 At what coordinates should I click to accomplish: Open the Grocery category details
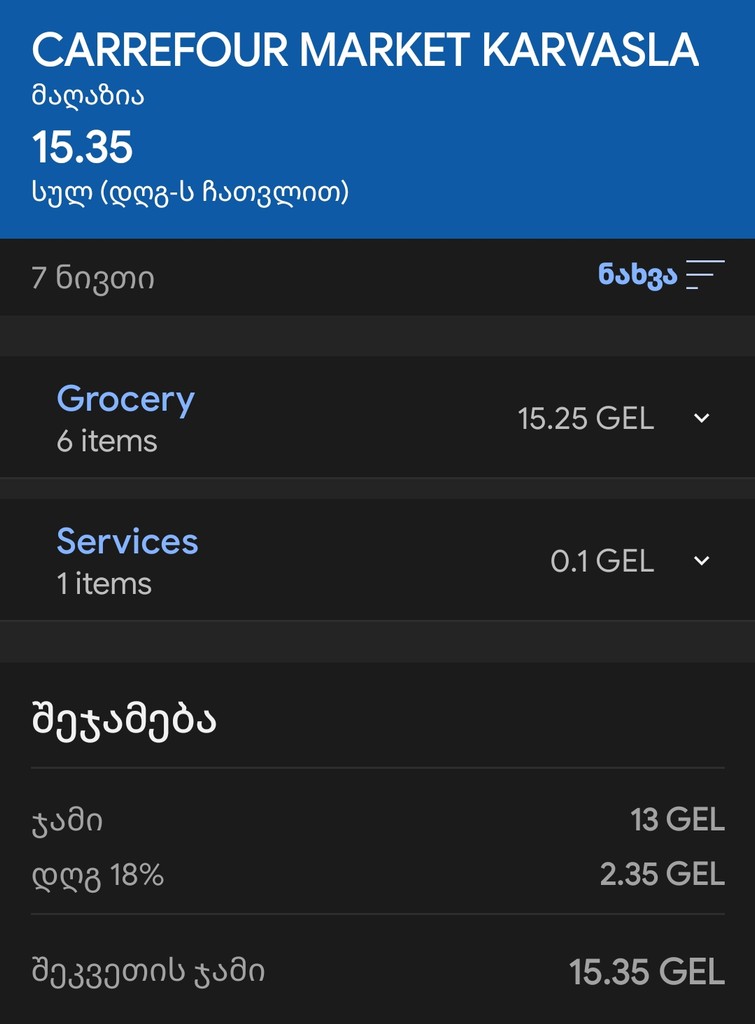pyautogui.click(x=126, y=399)
